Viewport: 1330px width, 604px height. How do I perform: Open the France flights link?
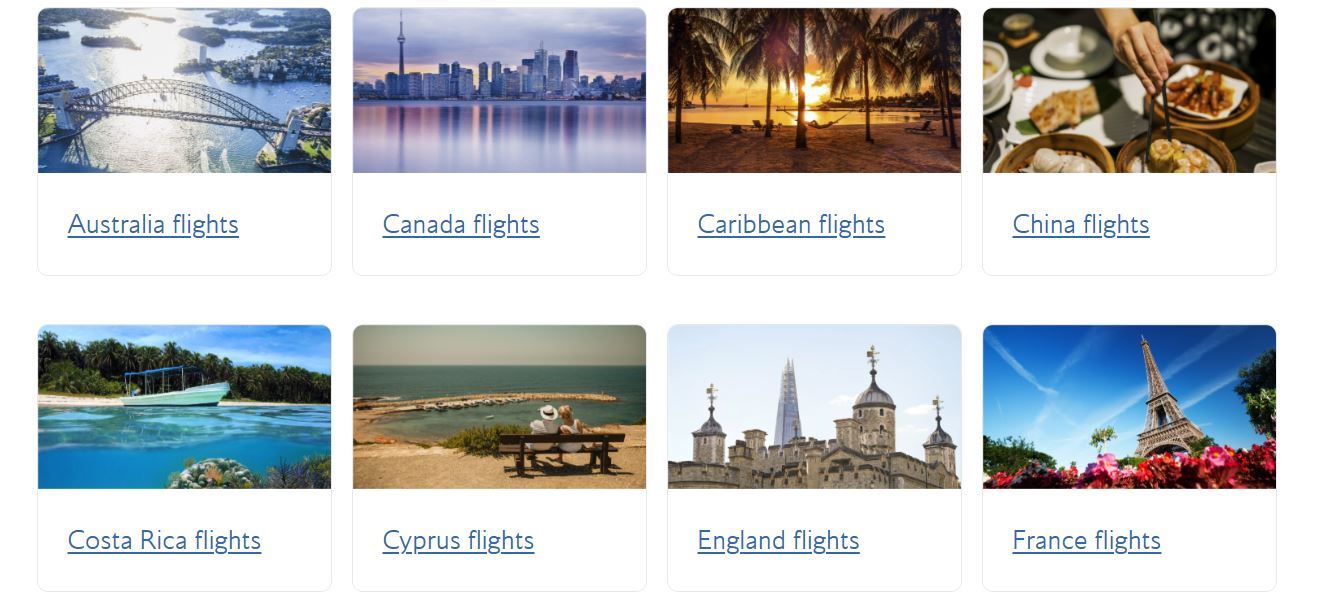[1086, 540]
